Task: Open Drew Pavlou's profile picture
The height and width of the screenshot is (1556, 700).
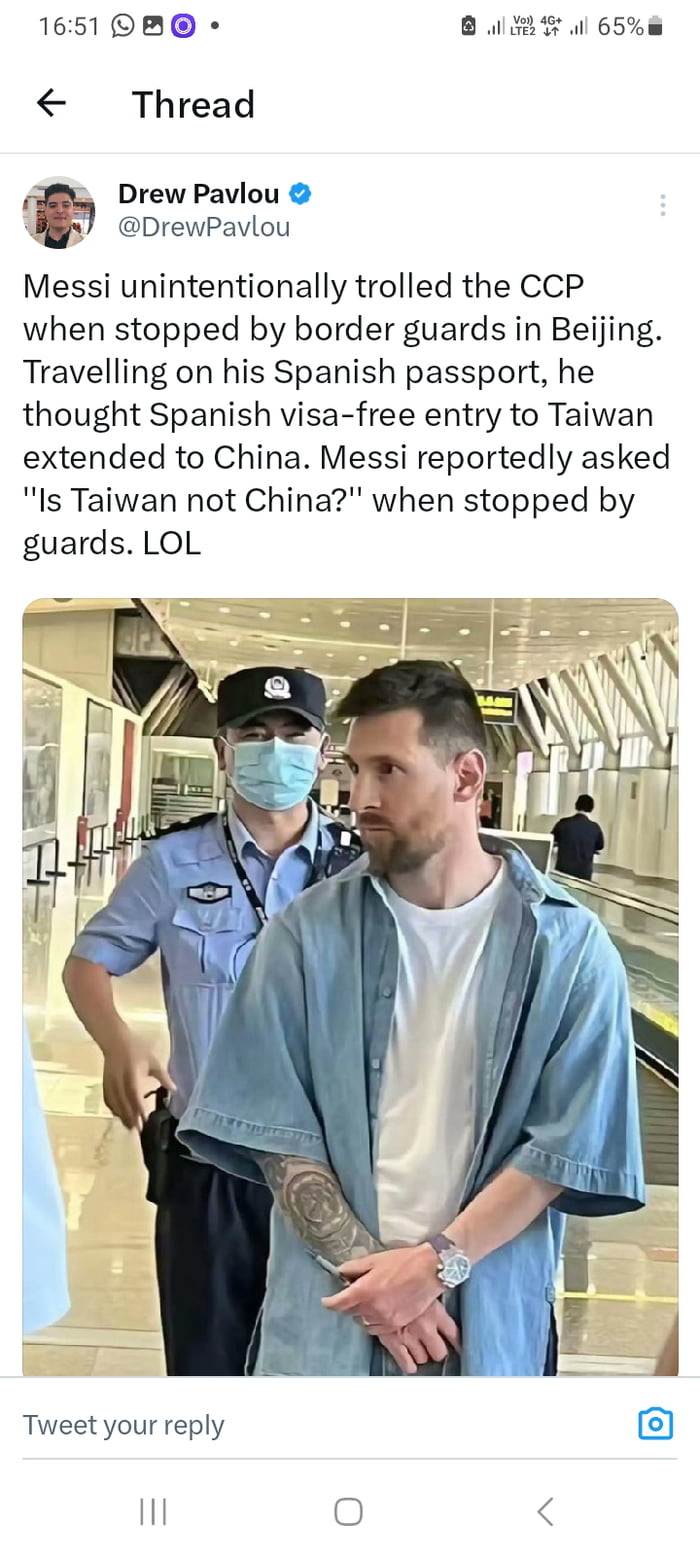Action: click(x=59, y=212)
